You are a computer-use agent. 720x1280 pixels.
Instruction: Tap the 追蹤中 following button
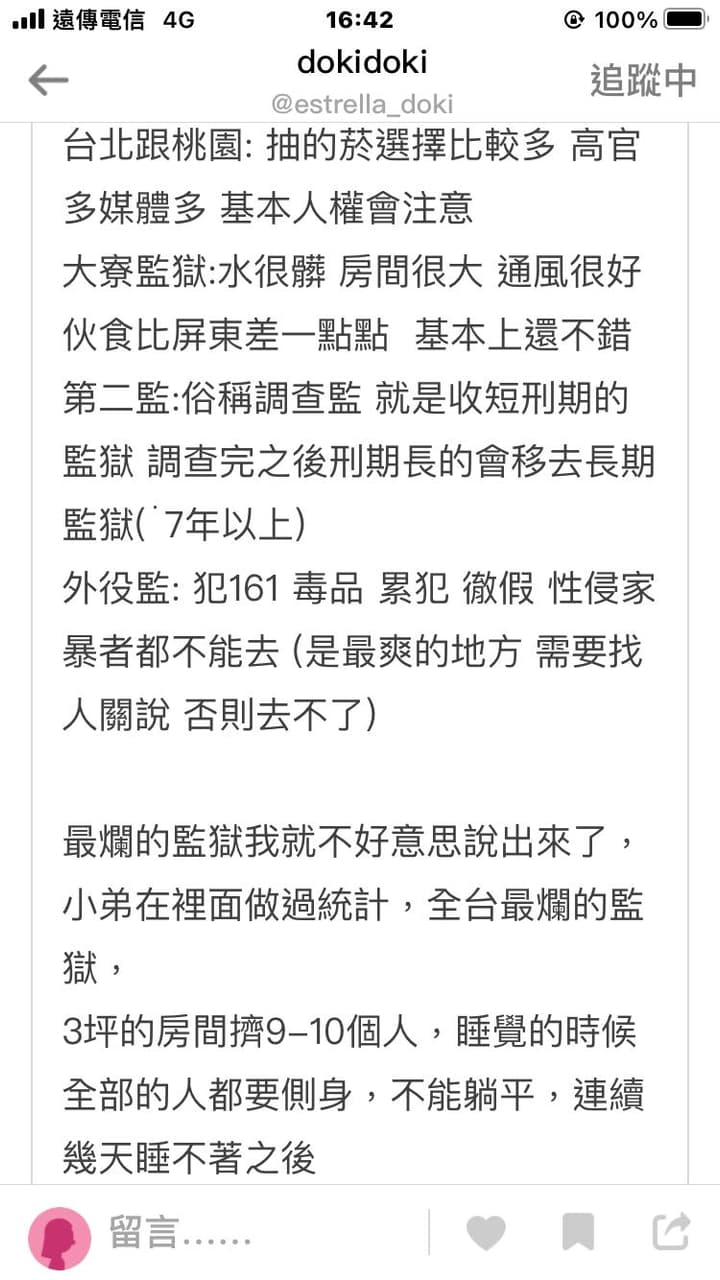[642, 81]
